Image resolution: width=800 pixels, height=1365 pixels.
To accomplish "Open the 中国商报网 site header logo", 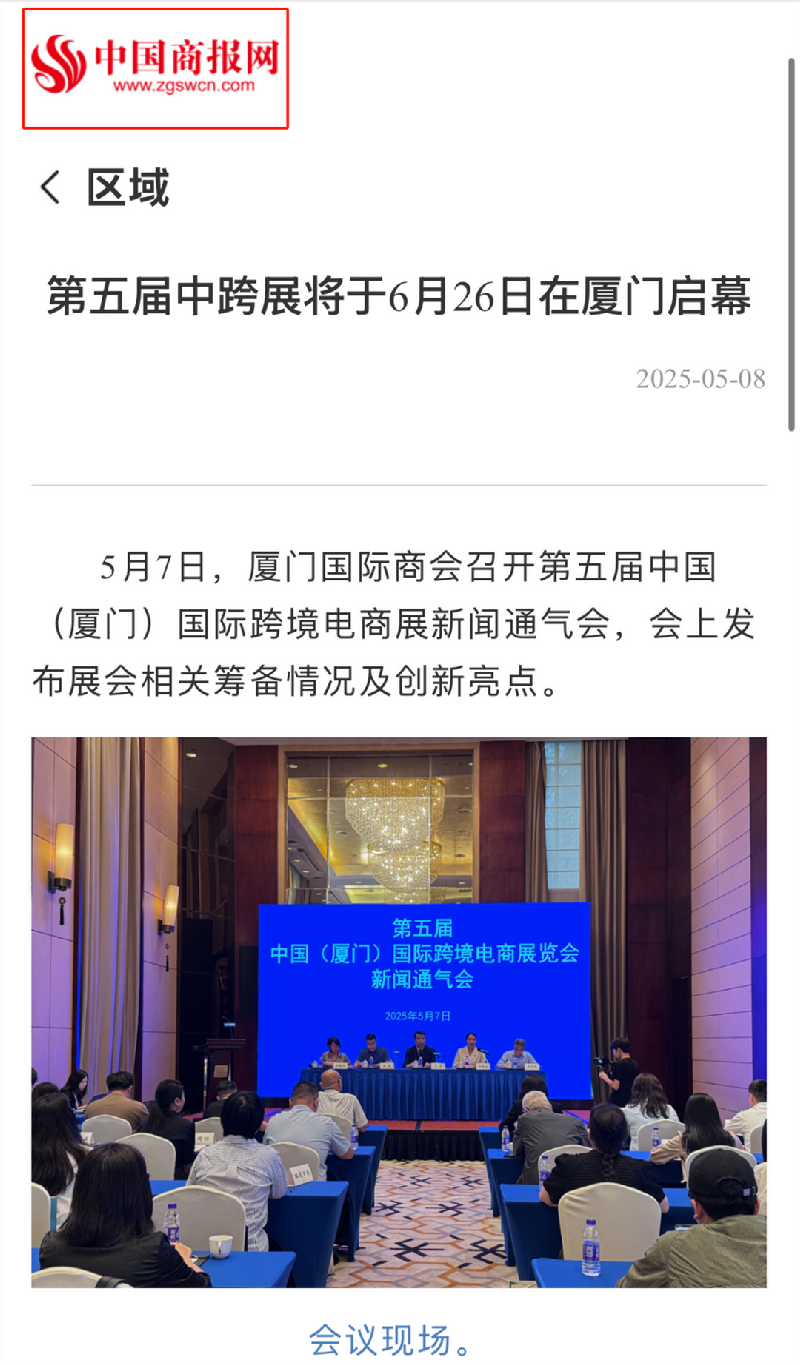I will [x=156, y=68].
